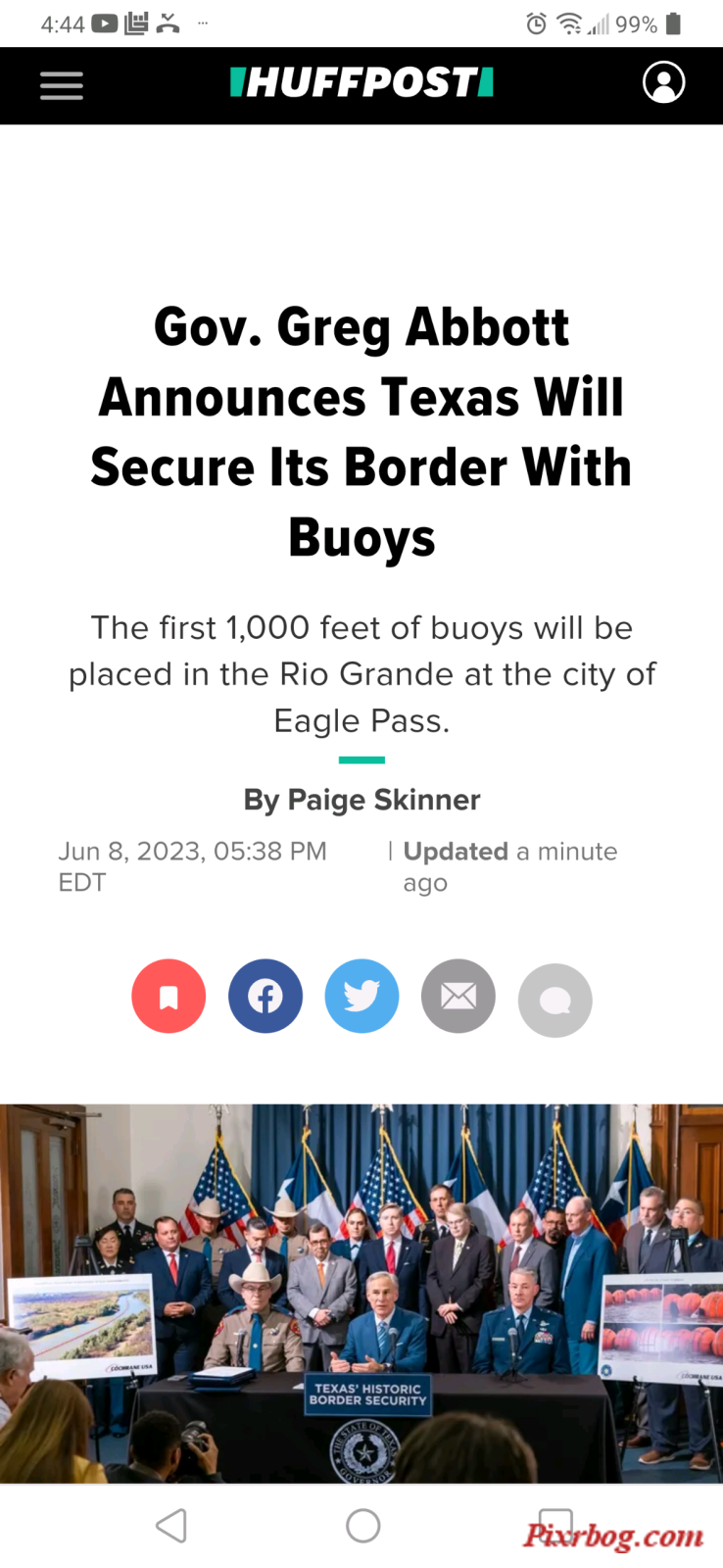Go to the device home screen

click(x=362, y=1525)
